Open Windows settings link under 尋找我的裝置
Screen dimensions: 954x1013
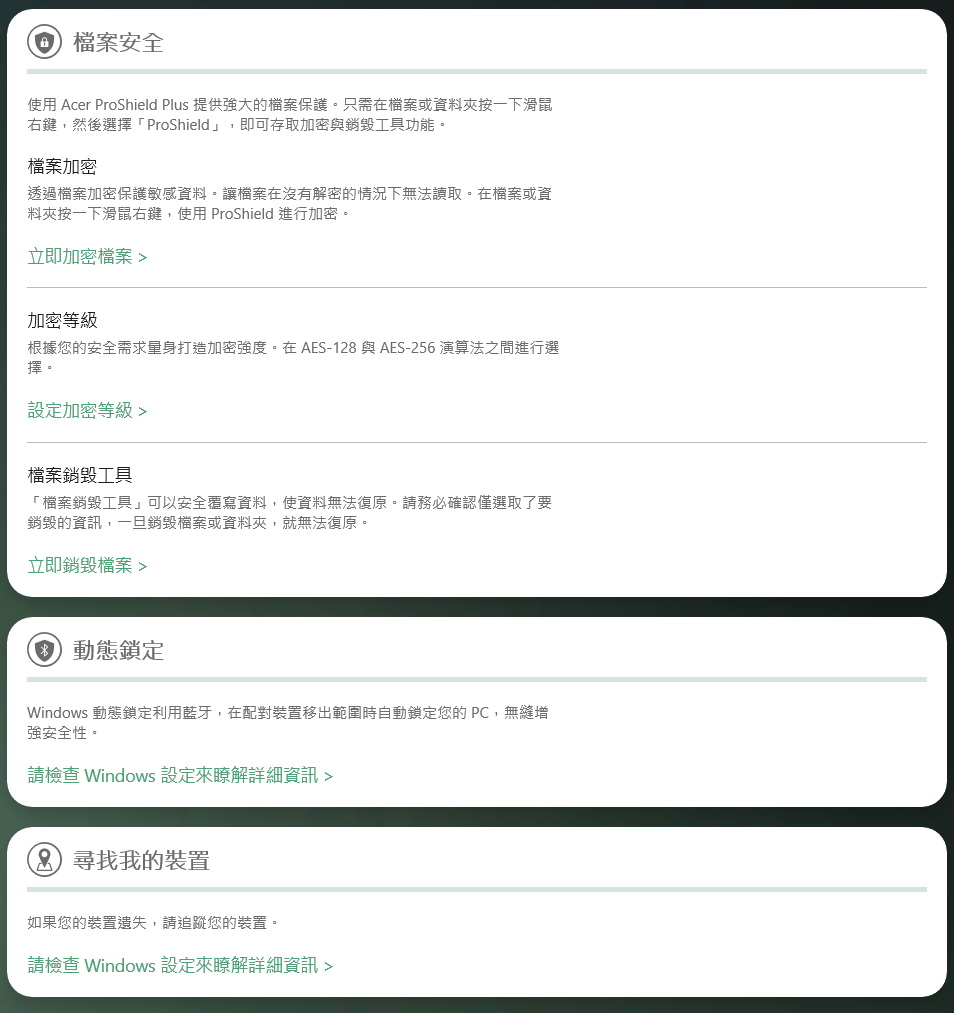[x=180, y=966]
